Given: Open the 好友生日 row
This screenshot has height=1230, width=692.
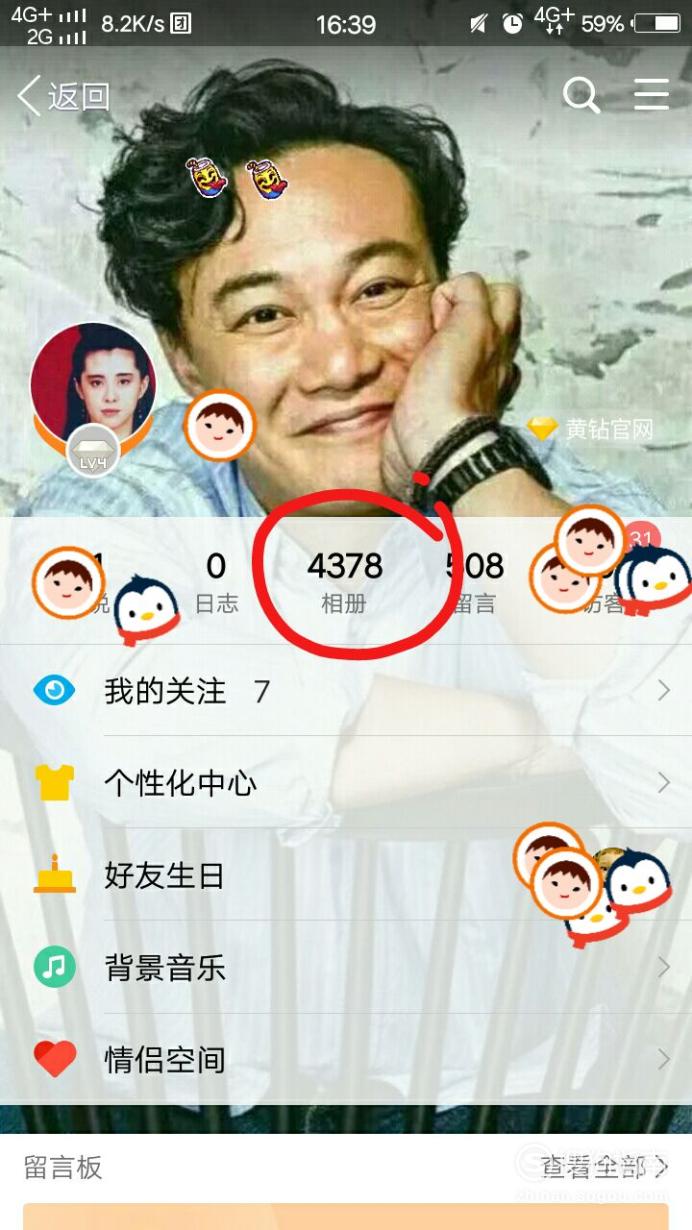Looking at the screenshot, I should click(x=346, y=875).
